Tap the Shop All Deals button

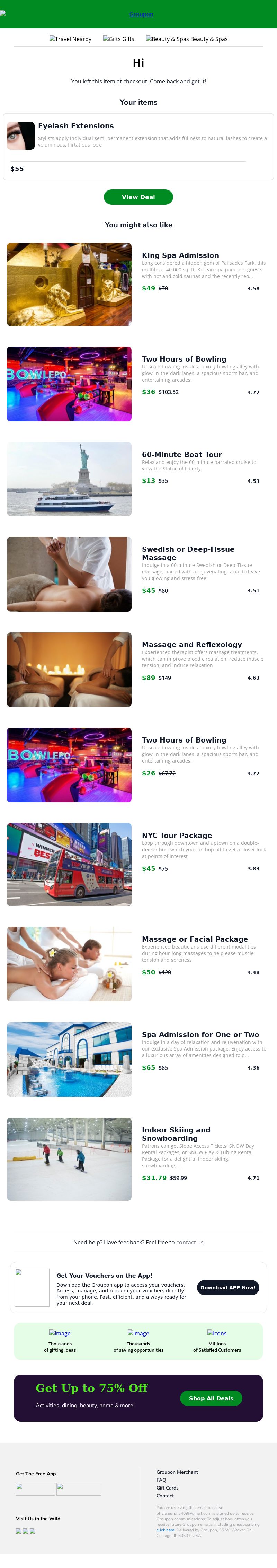click(x=211, y=1398)
